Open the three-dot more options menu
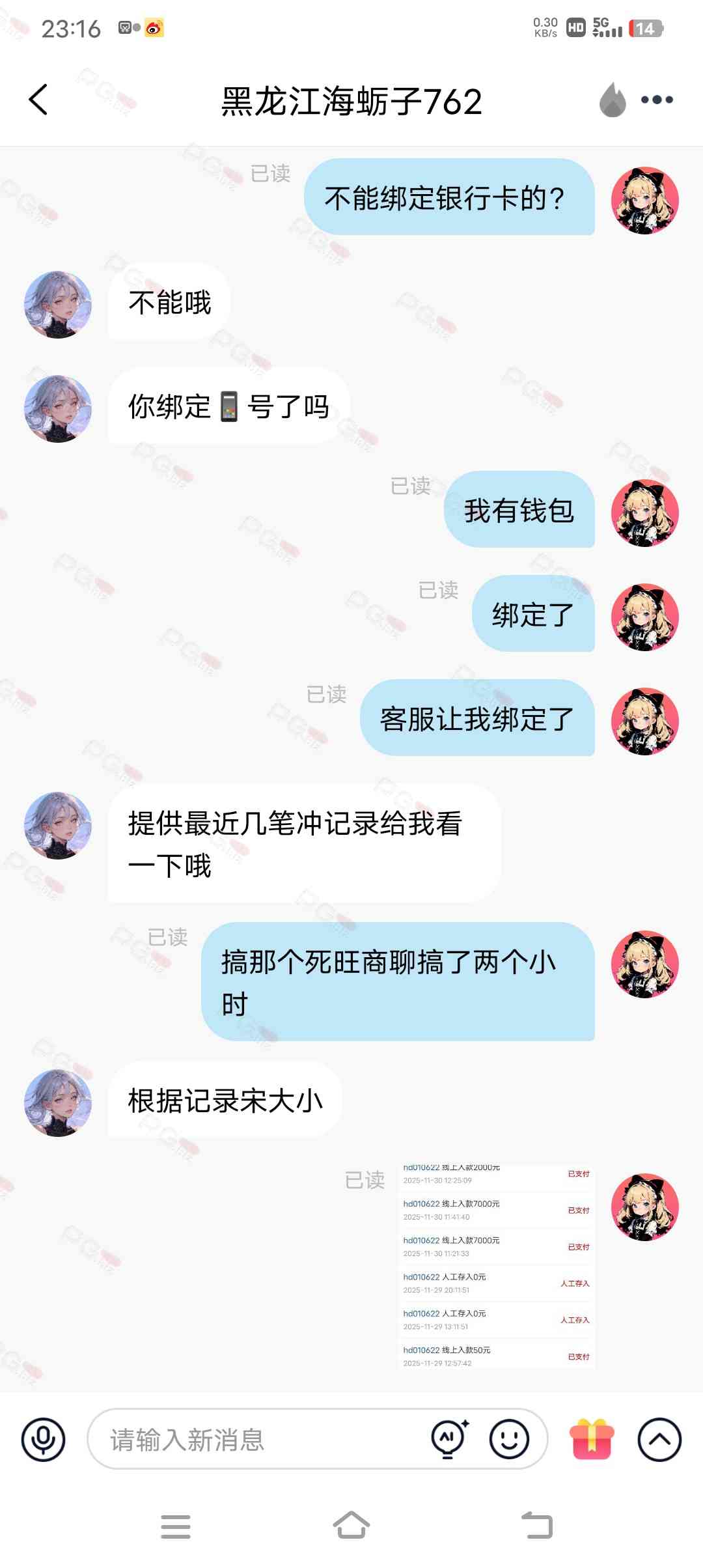This screenshot has height=1568, width=703. point(657,100)
